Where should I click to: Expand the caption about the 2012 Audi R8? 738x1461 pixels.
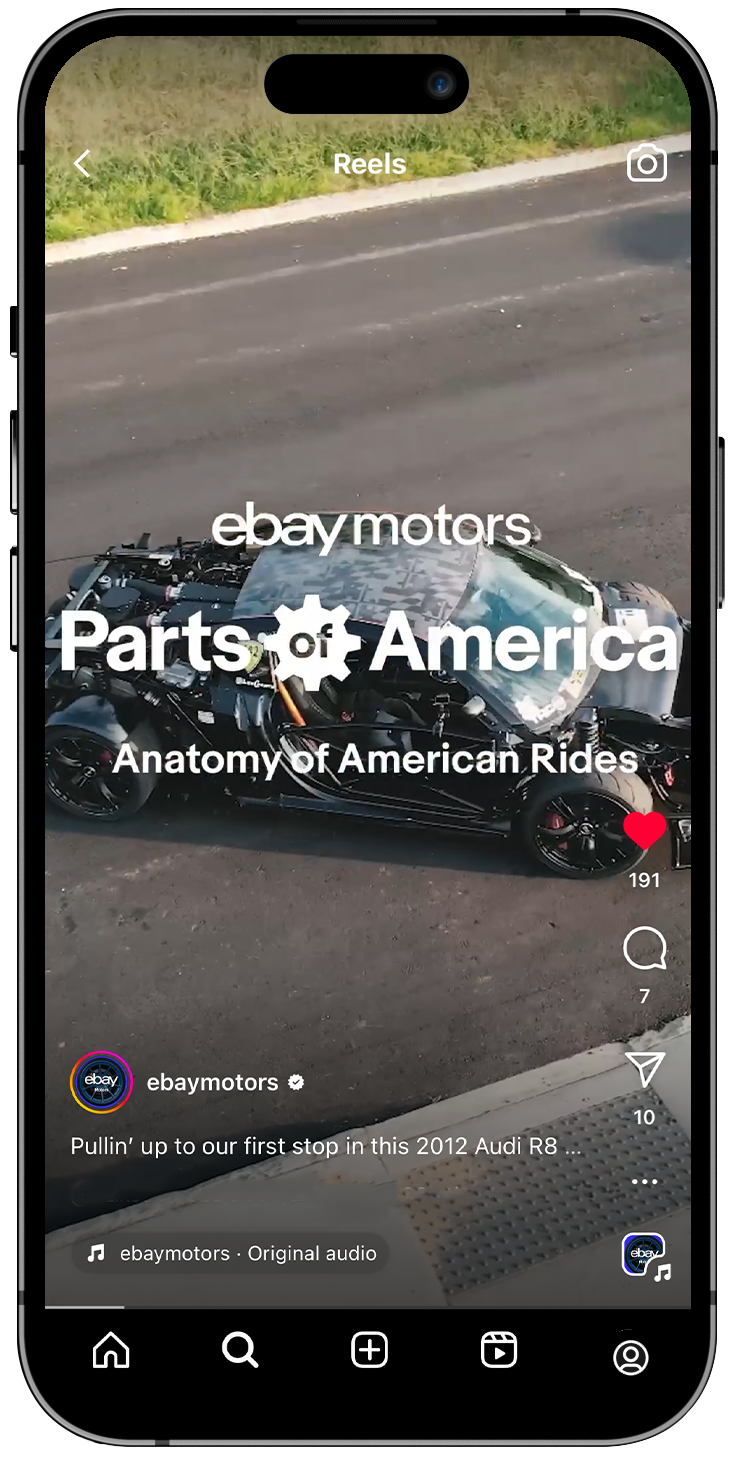(325, 1146)
